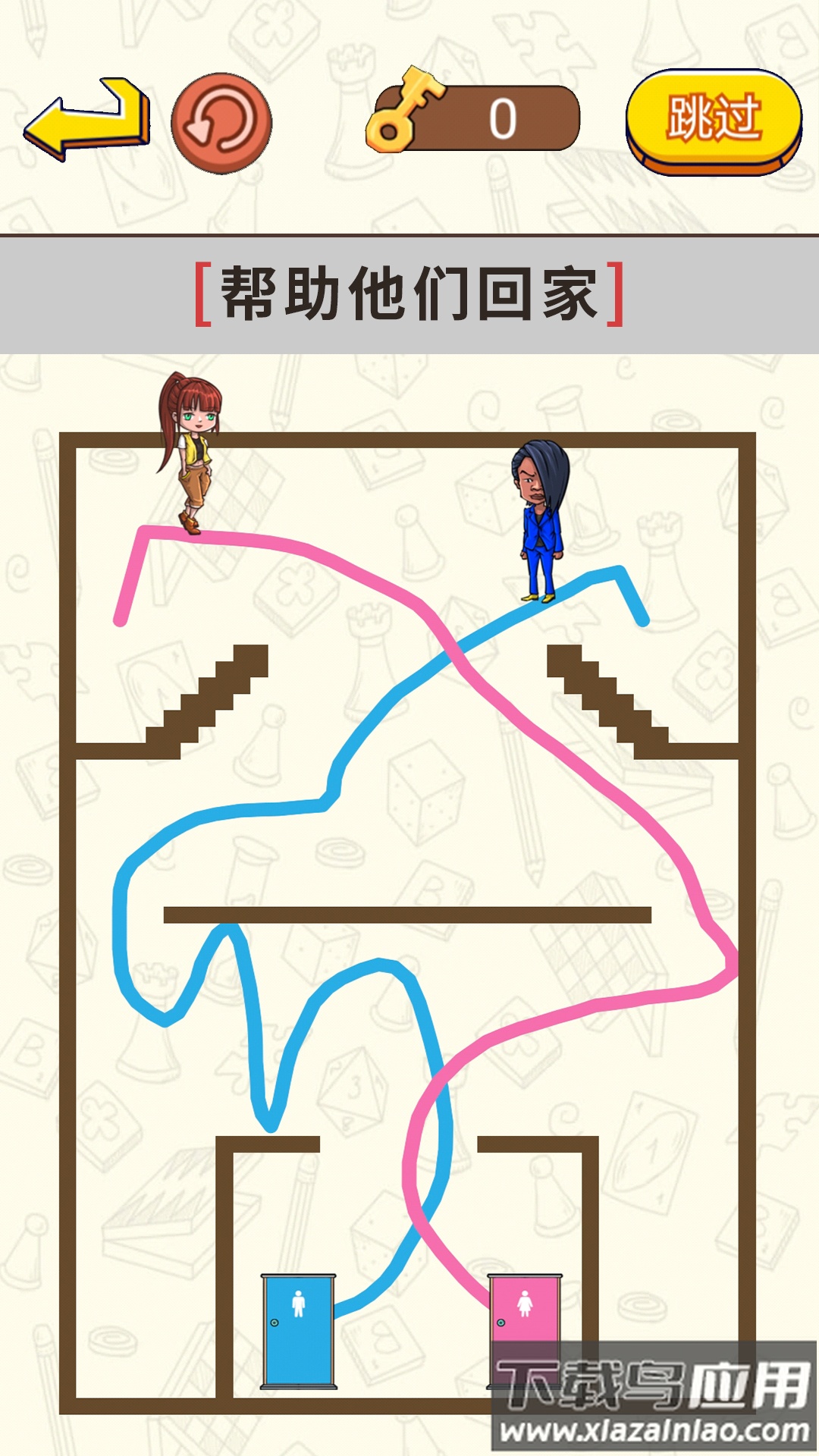
Task: Restart the level with the reset button
Action: click(221, 123)
